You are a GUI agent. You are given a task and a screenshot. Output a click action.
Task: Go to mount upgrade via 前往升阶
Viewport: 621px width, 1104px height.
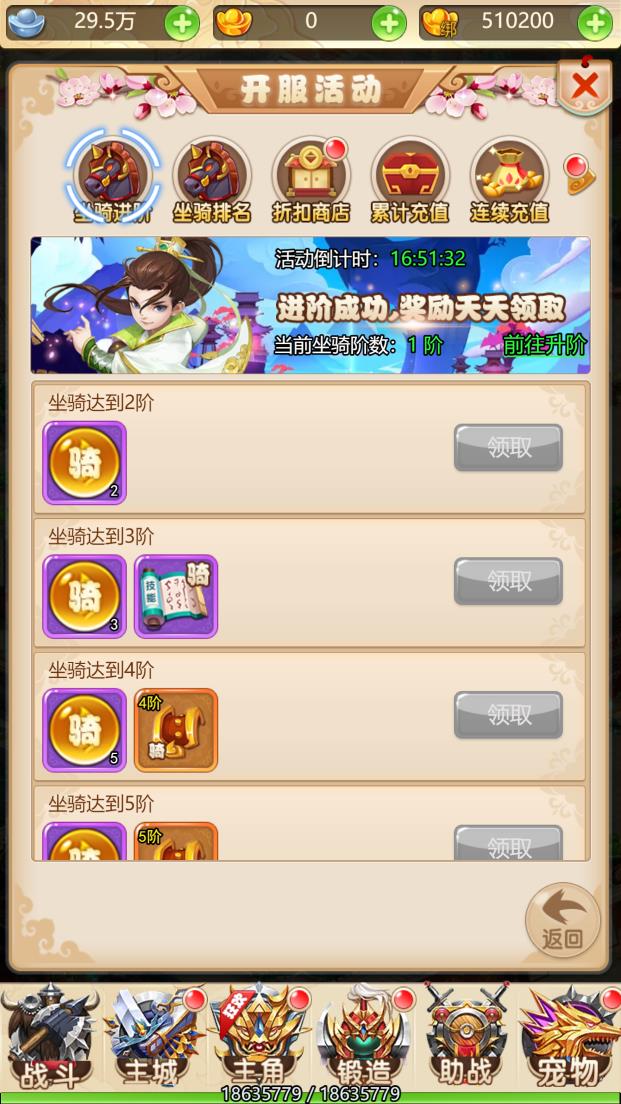point(545,345)
